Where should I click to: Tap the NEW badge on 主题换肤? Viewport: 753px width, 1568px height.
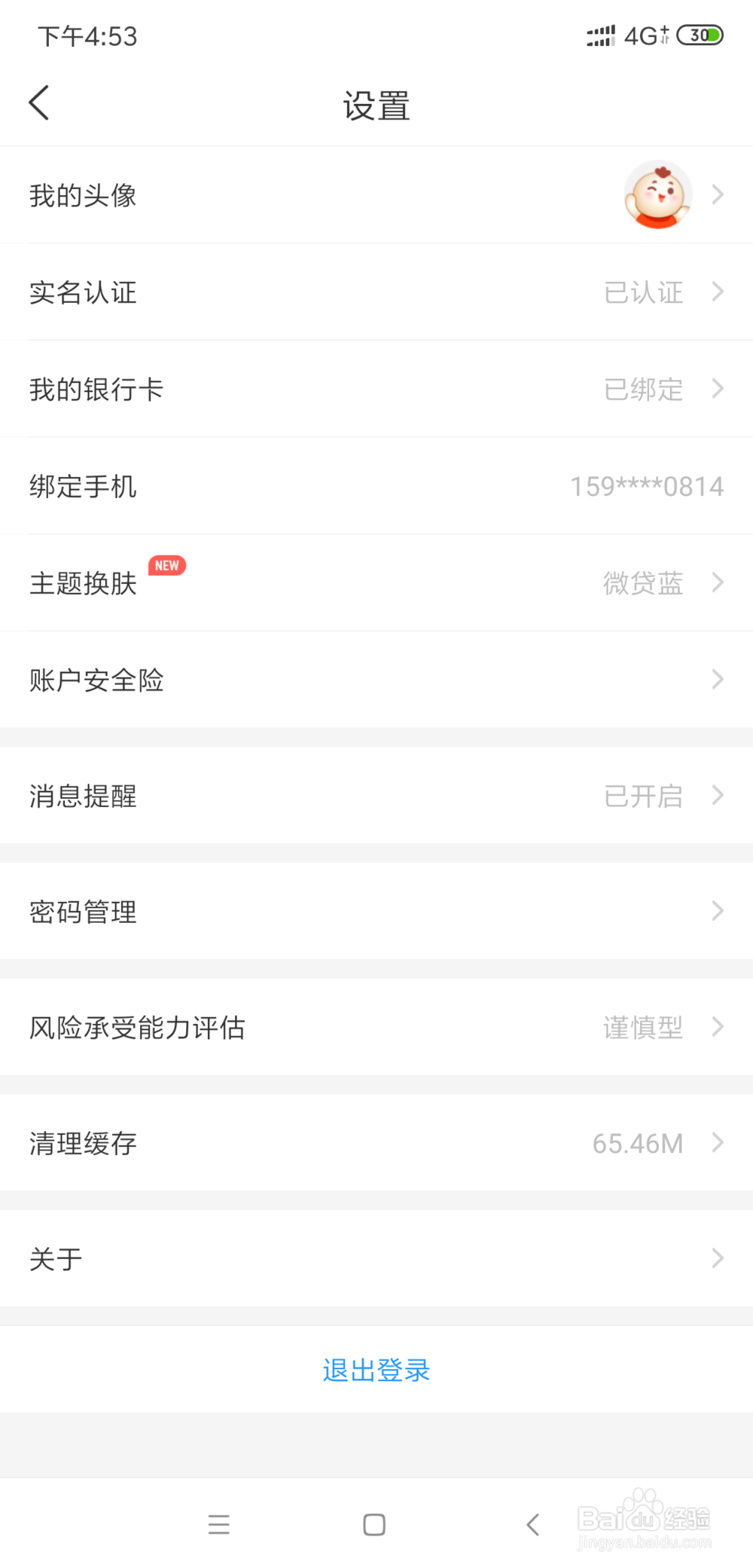[167, 565]
